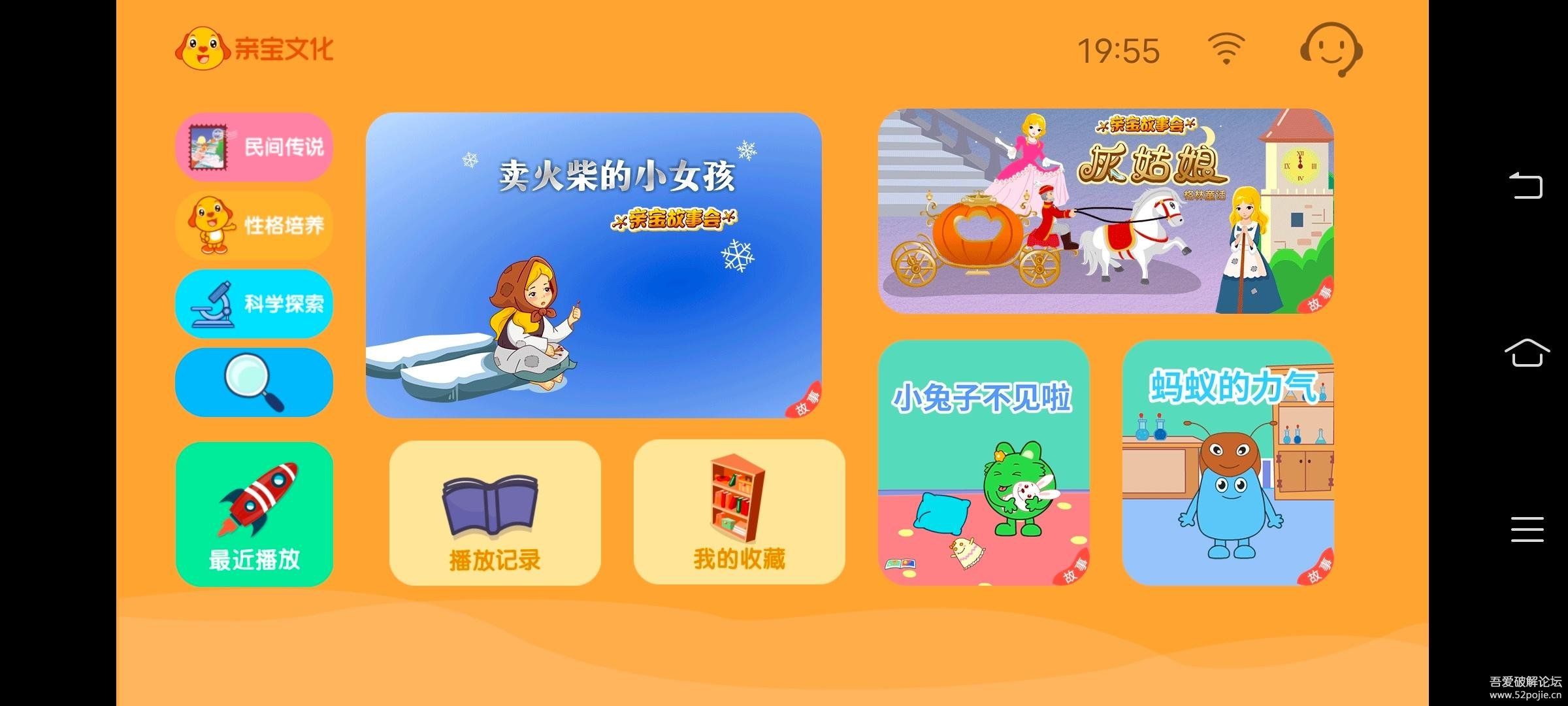This screenshot has height=706, width=1568.
Task: Open 播放记录 play history
Action: click(495, 513)
